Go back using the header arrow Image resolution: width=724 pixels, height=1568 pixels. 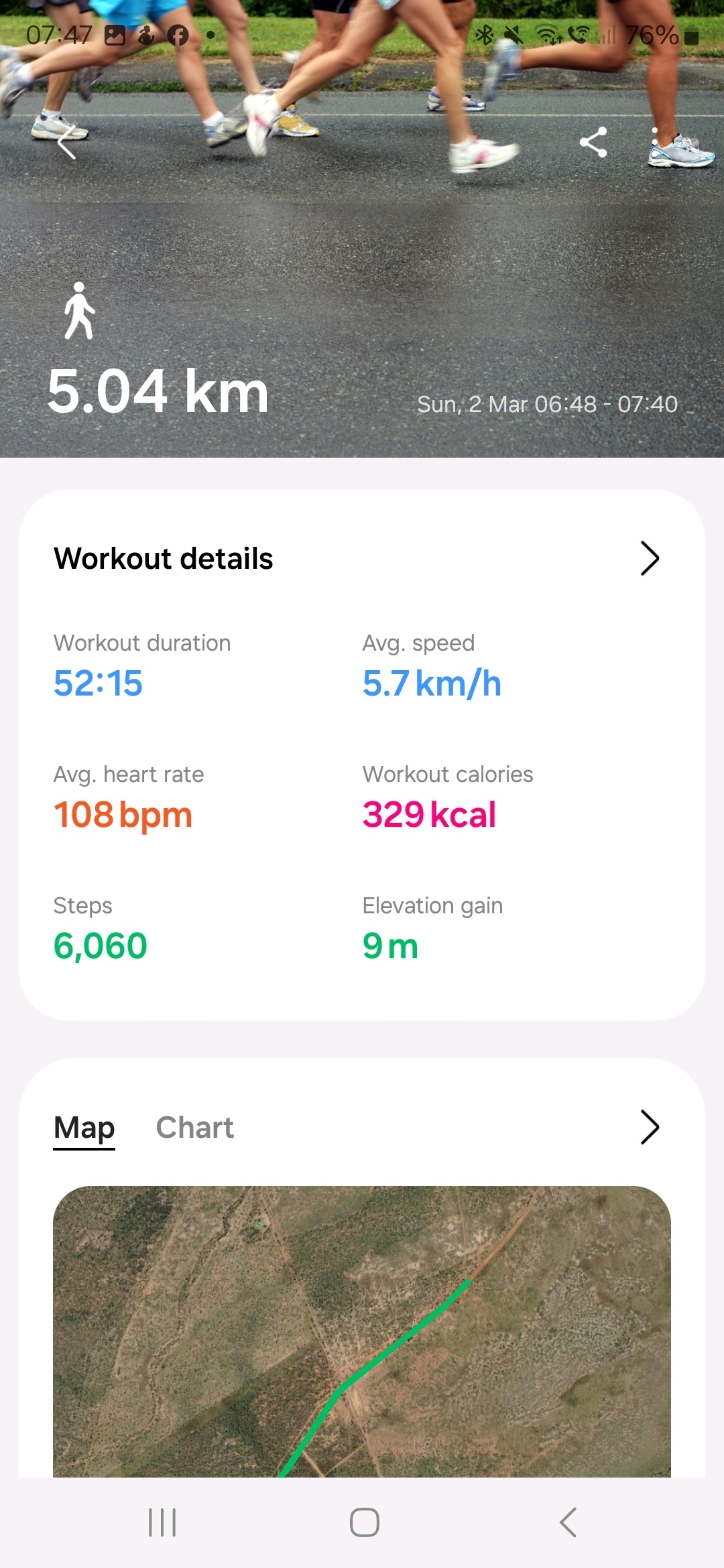coord(66,142)
